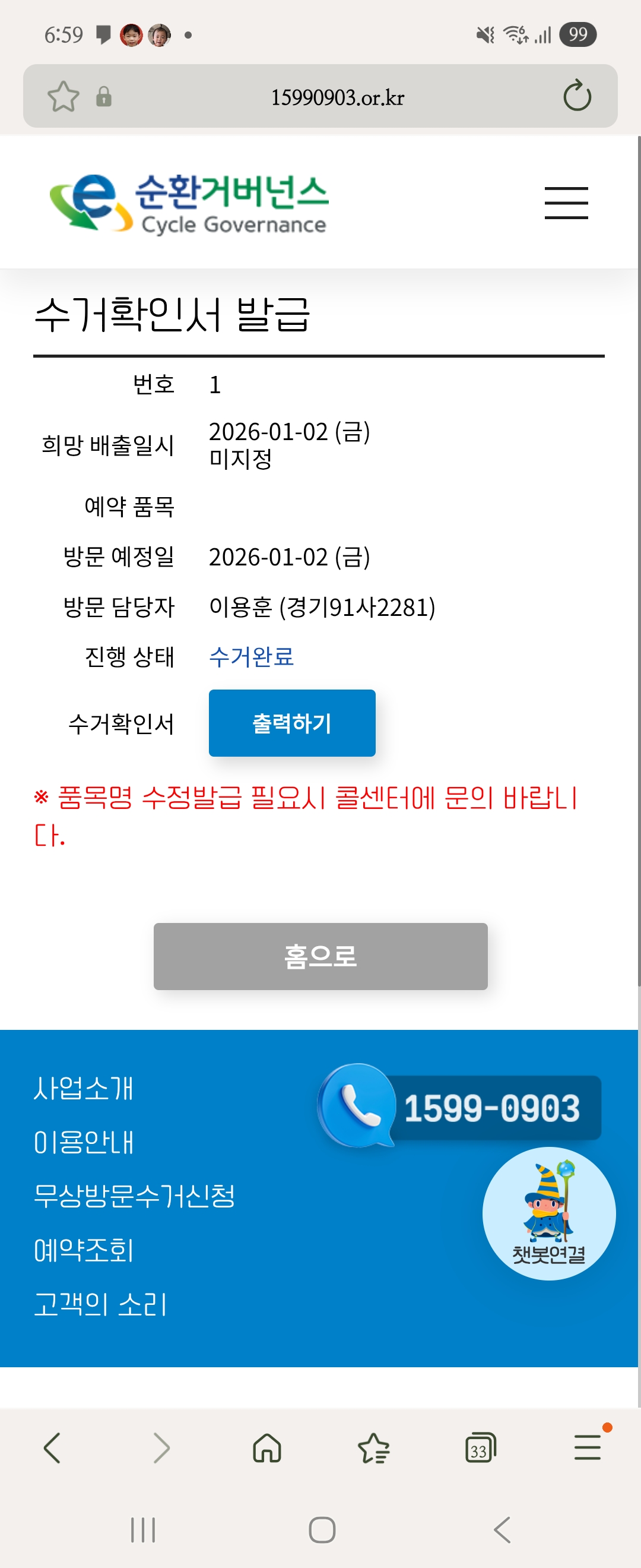Open 무상방문수거신청 link
The width and height of the screenshot is (641, 1568).
[134, 1196]
